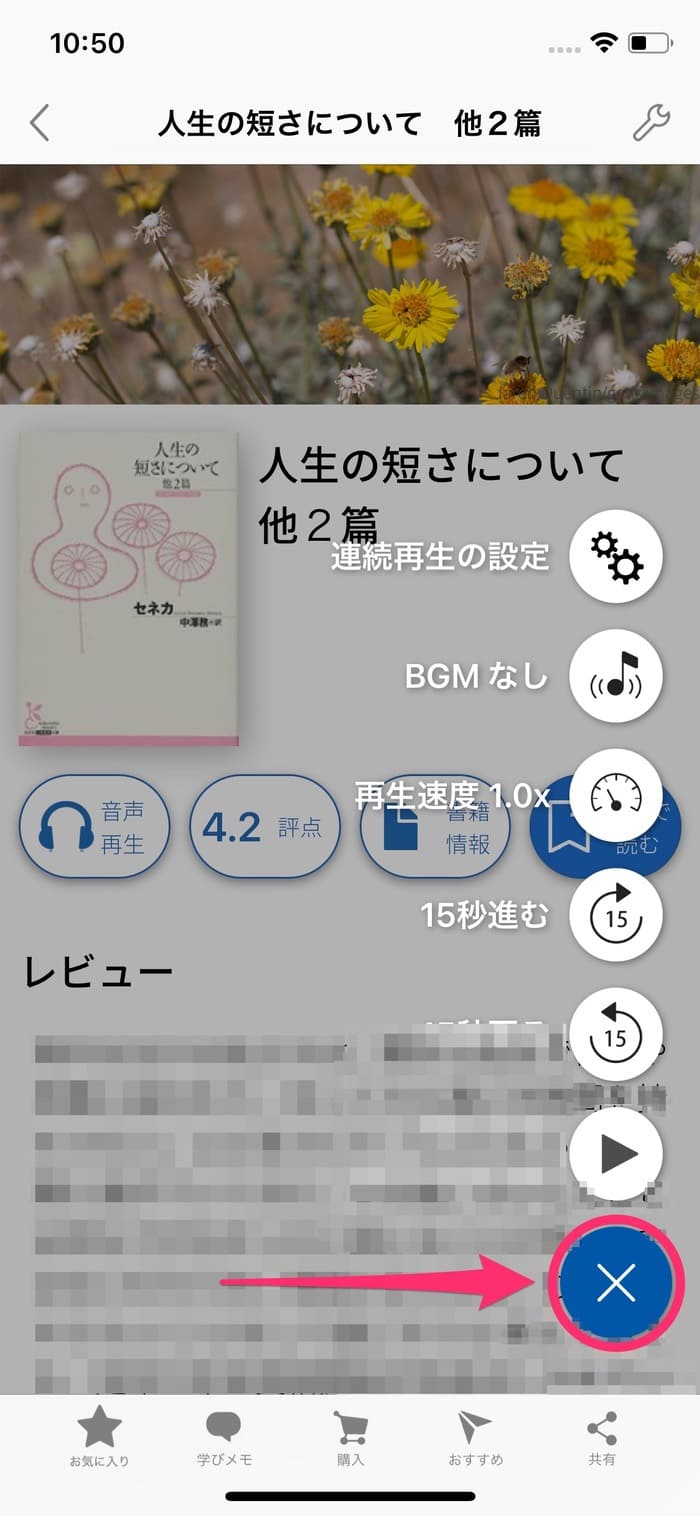Close the floating menu with the X
Screen dimensions: 700x1516
coord(615,1284)
